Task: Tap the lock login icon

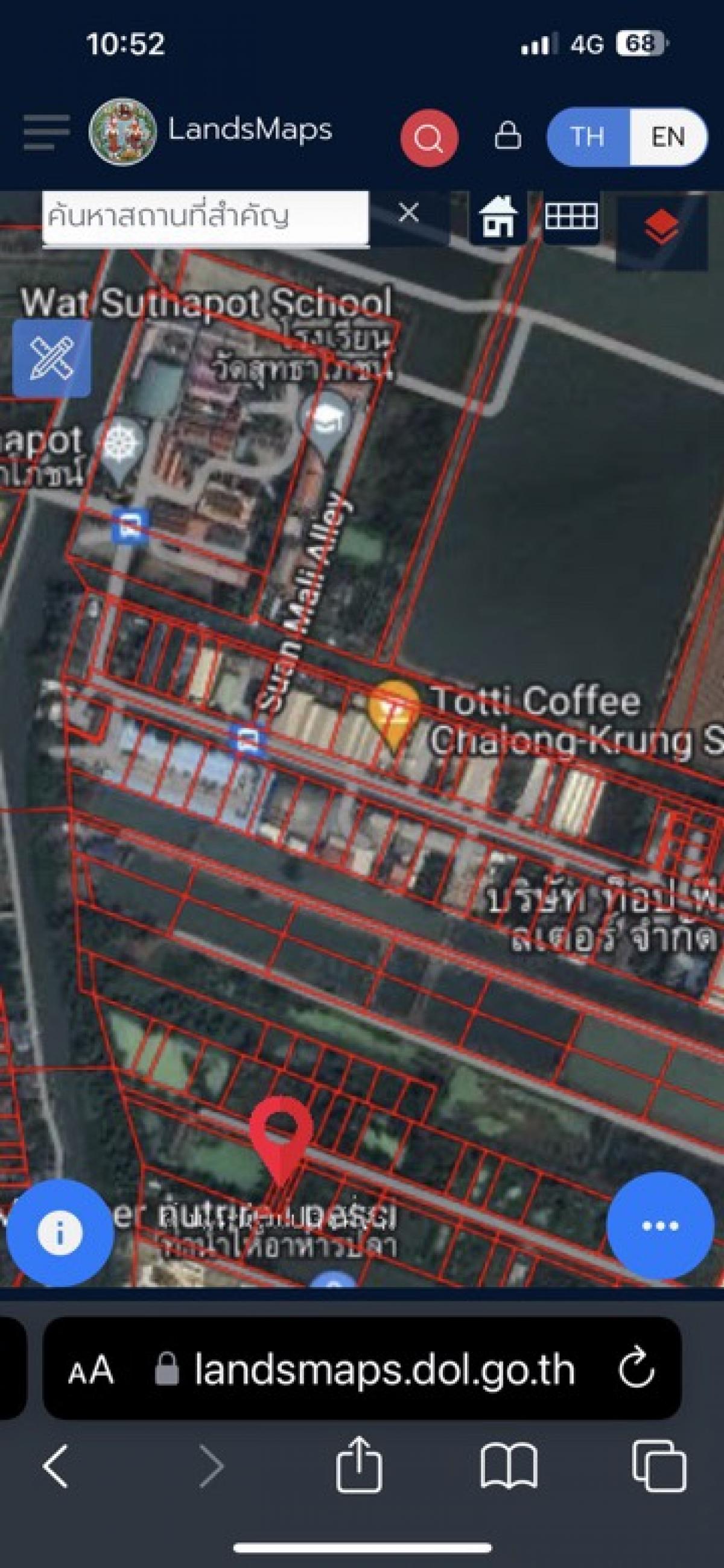Action: pos(507,136)
